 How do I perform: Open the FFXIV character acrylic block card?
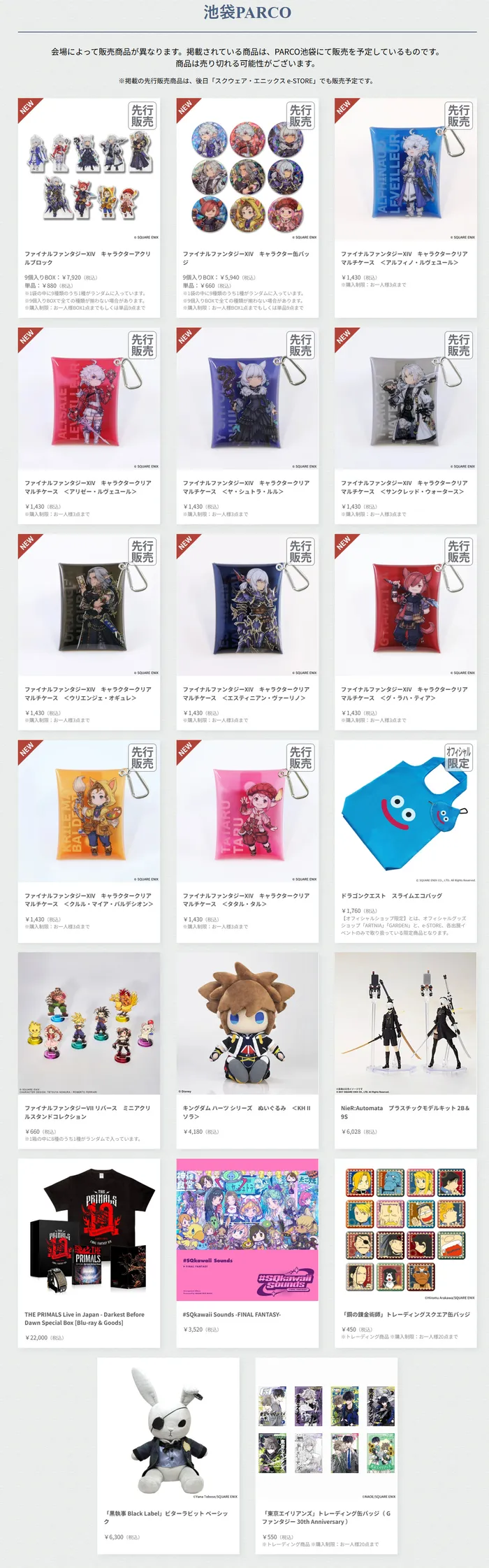[89, 170]
